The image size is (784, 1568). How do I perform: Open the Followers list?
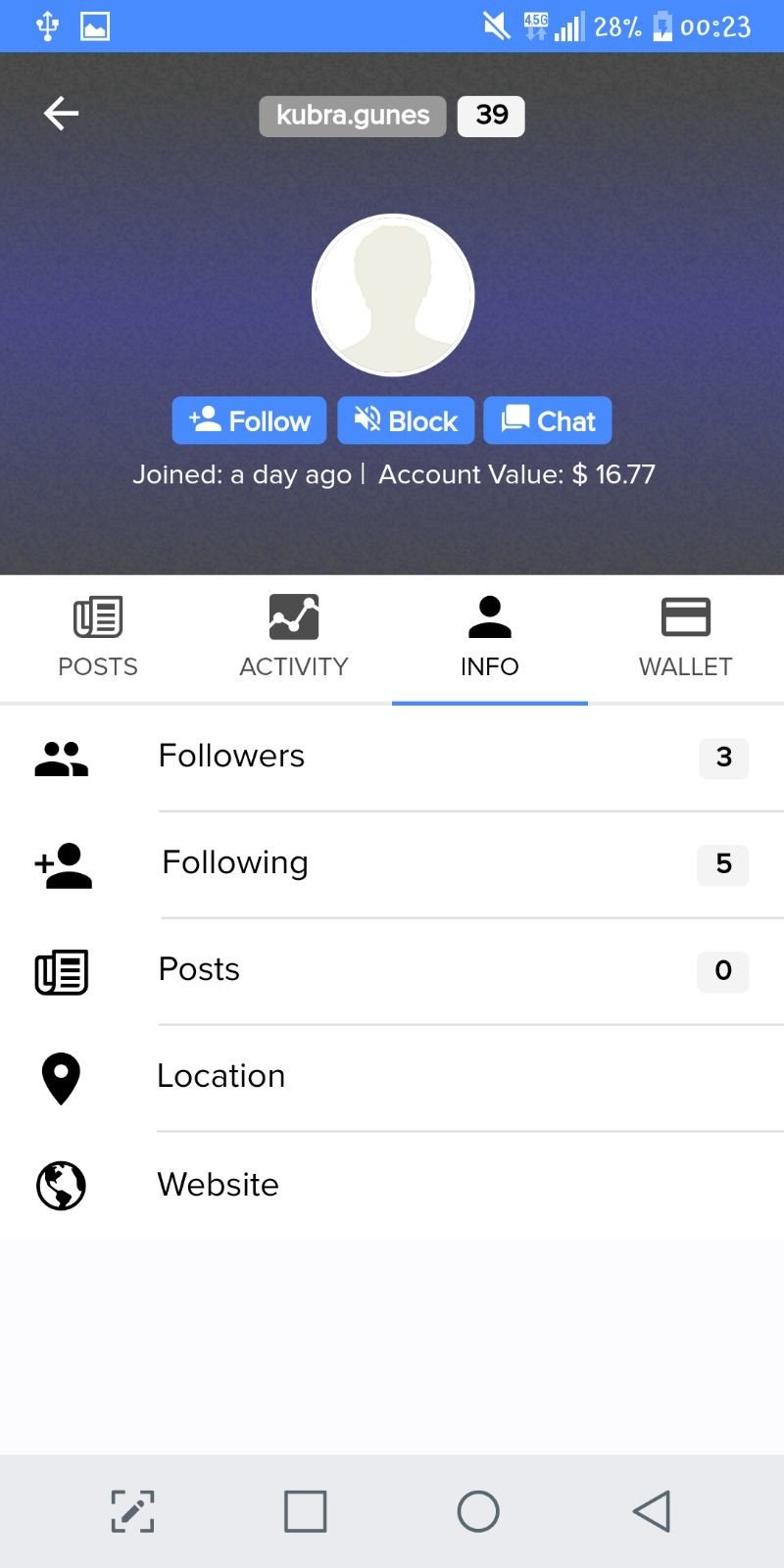click(x=392, y=758)
